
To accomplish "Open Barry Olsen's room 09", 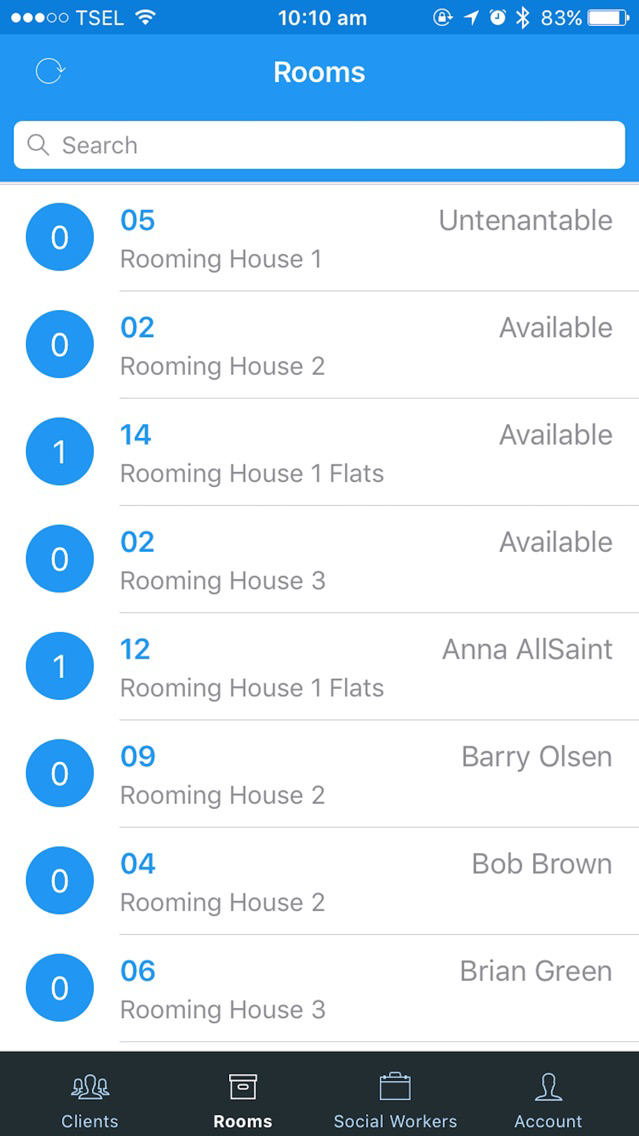I will pyautogui.click(x=320, y=774).
